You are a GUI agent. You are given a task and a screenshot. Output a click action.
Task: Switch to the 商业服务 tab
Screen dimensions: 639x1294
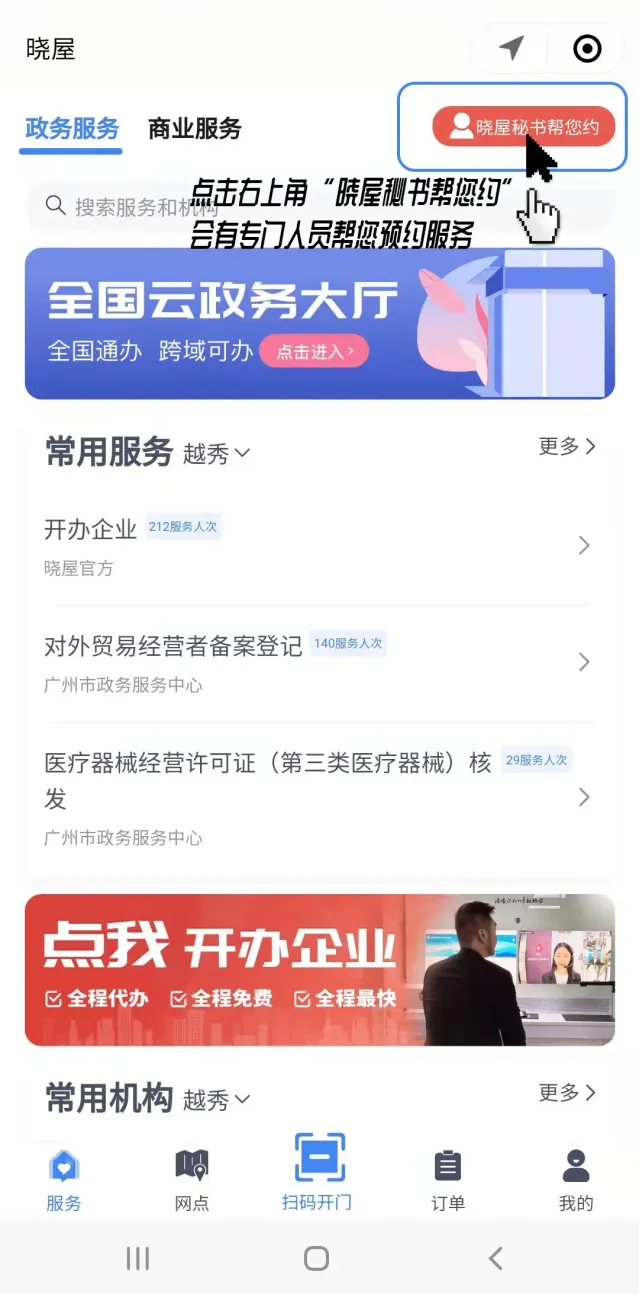(195, 129)
